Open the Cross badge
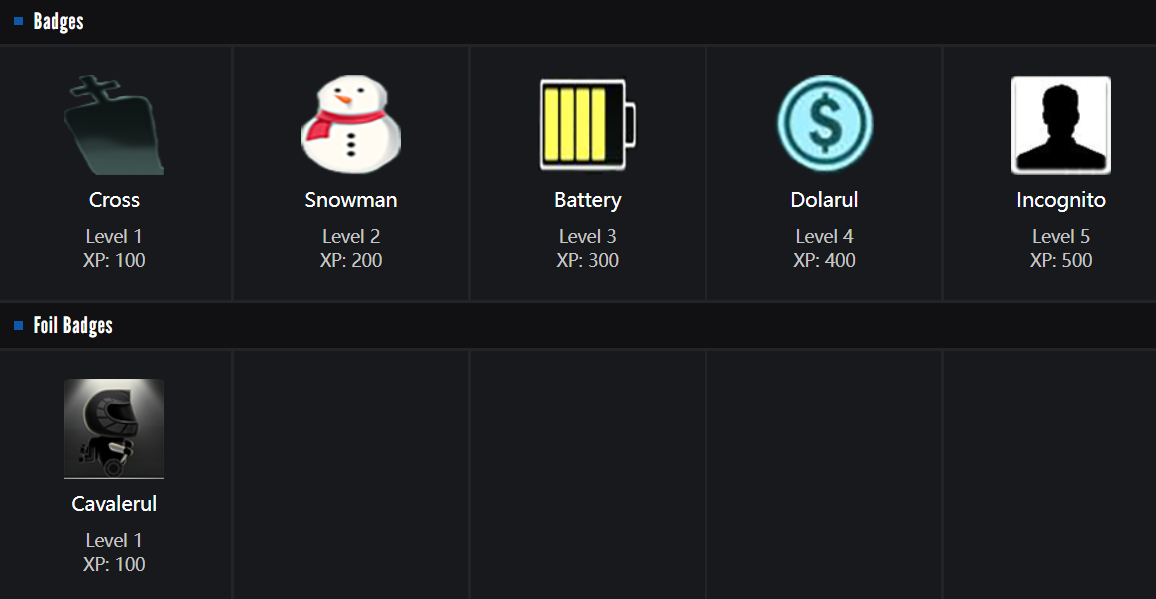The width and height of the screenshot is (1156, 599). (x=114, y=127)
